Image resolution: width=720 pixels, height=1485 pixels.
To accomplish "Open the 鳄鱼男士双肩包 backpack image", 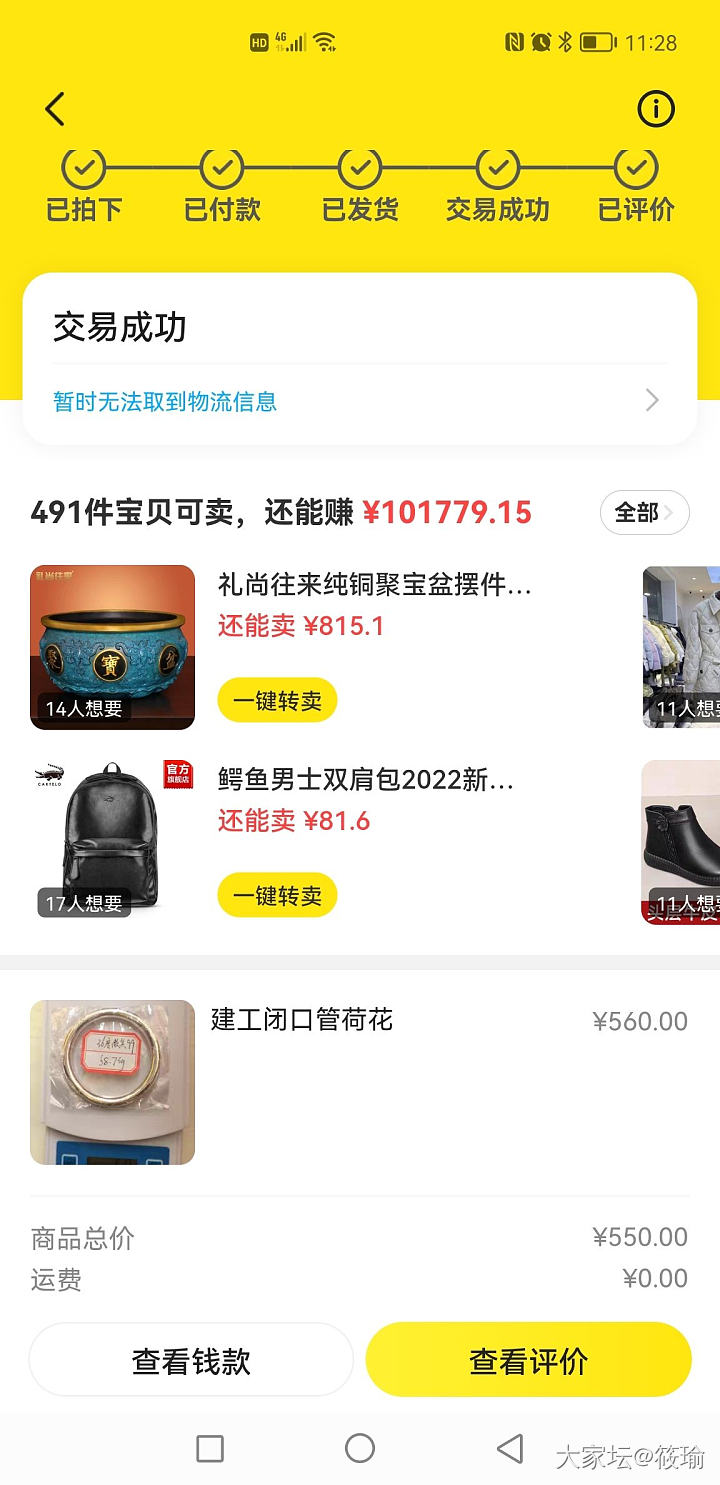I will pyautogui.click(x=112, y=841).
